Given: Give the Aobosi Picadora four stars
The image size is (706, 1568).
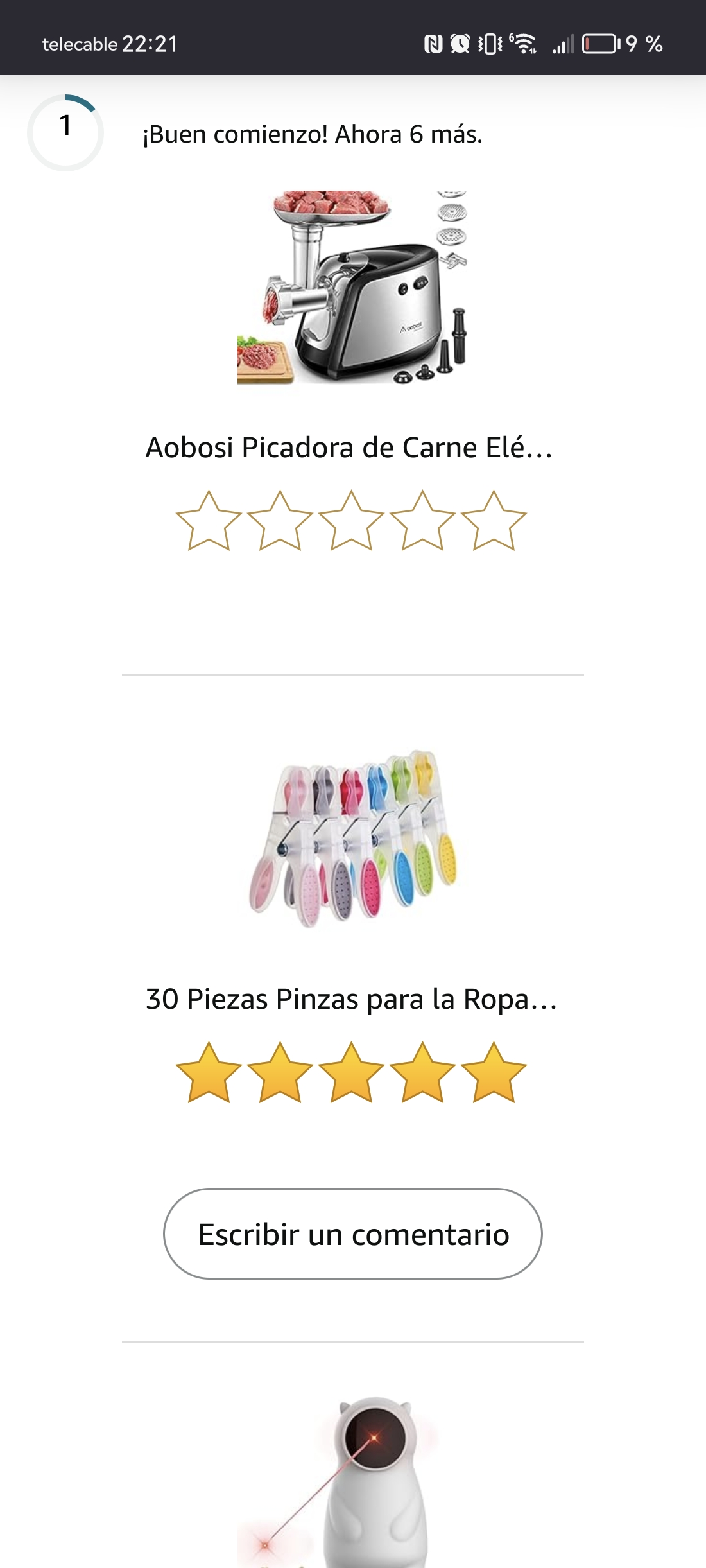Looking at the screenshot, I should coord(422,521).
